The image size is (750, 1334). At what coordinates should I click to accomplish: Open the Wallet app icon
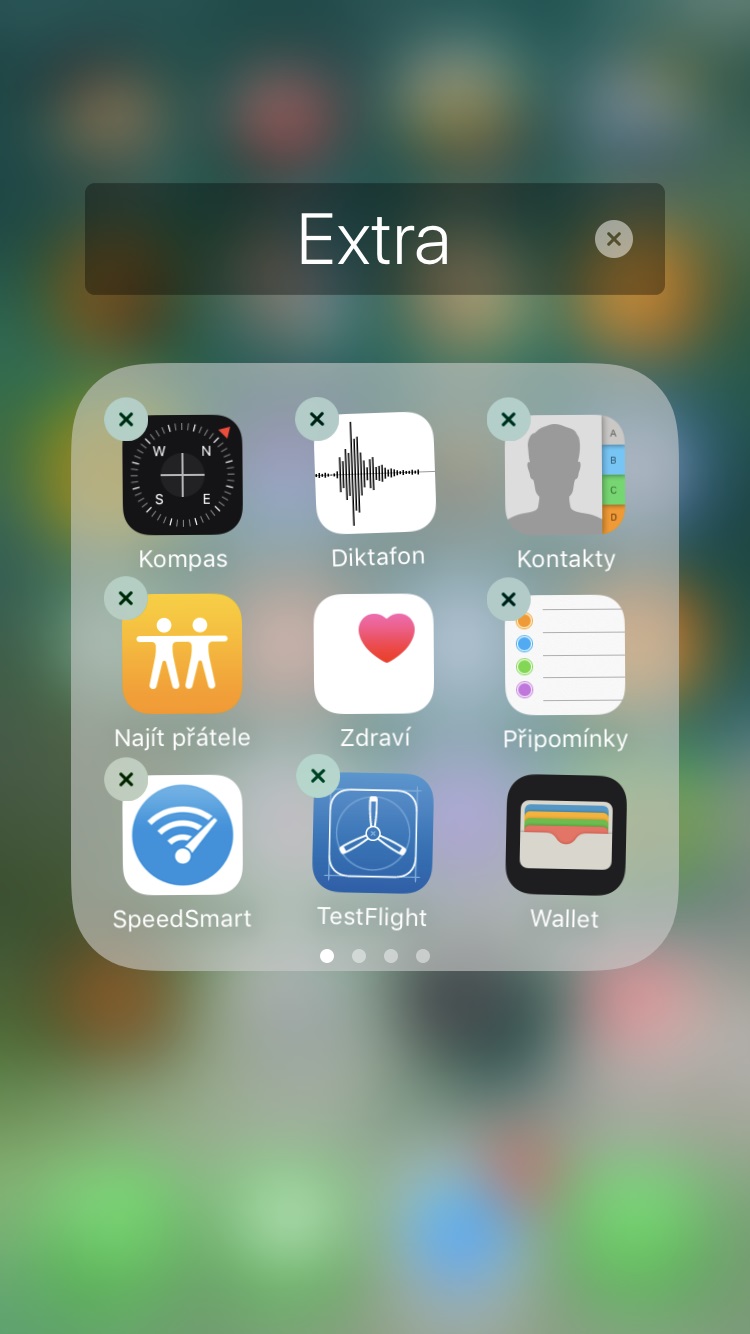pos(566,835)
